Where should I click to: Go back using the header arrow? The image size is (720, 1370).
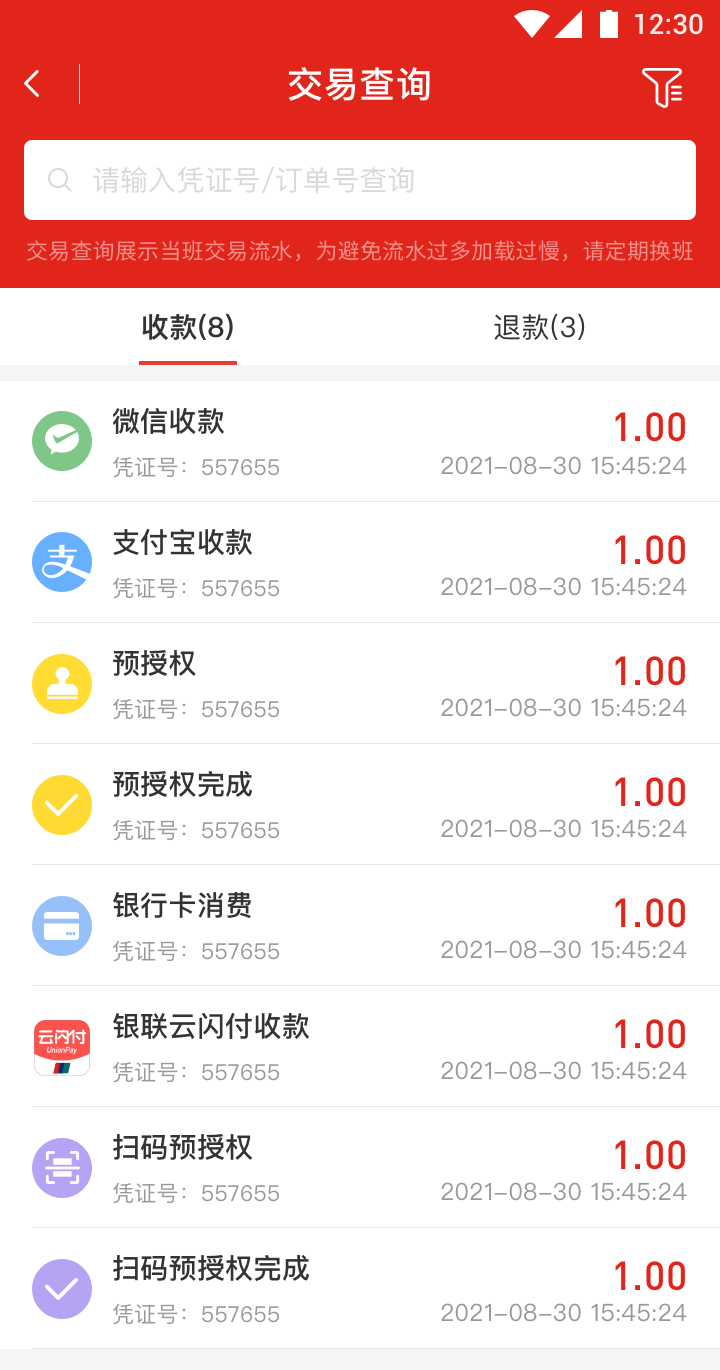tap(32, 84)
